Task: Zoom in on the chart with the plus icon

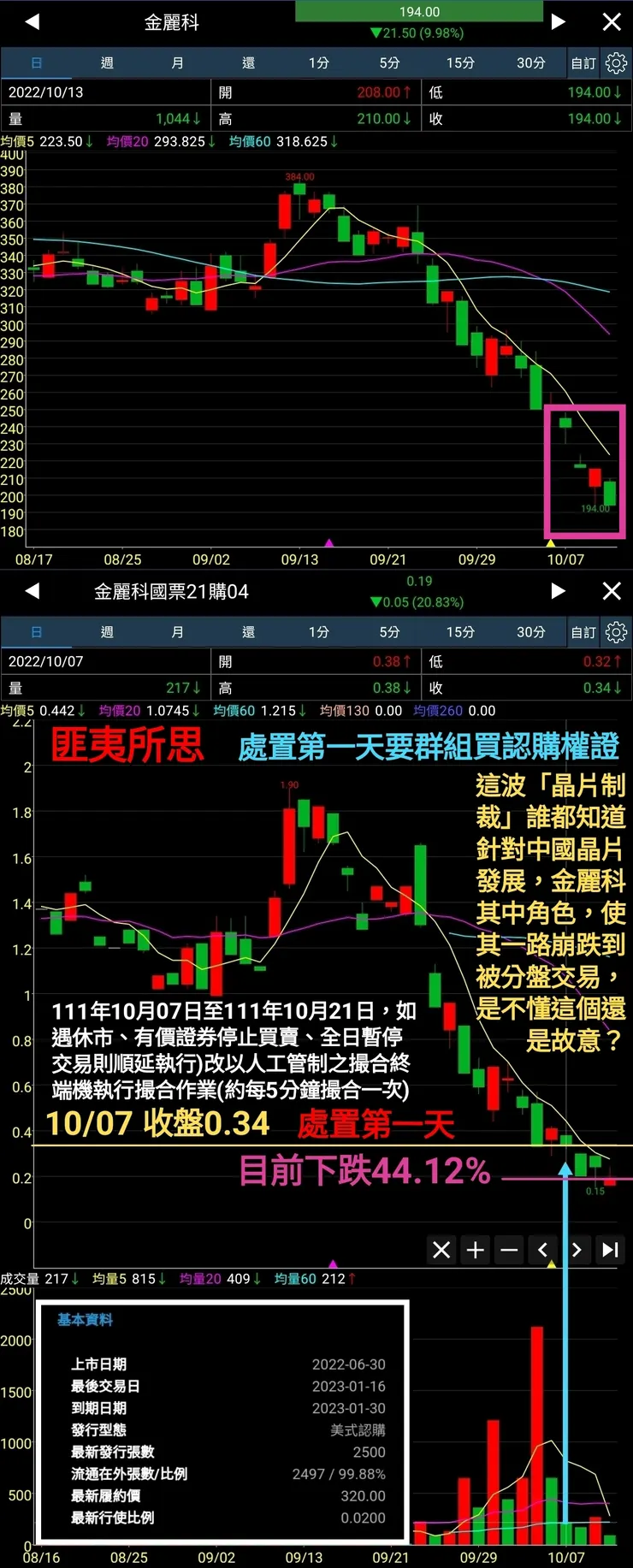Action: point(475,1250)
